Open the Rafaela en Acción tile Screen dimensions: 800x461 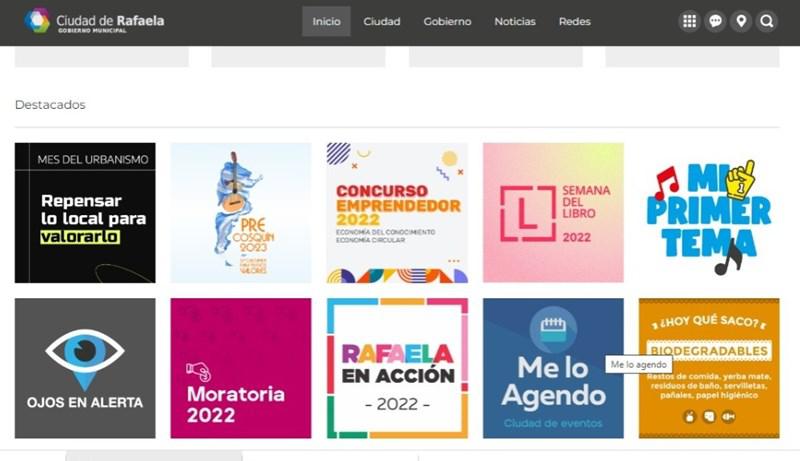(x=397, y=368)
